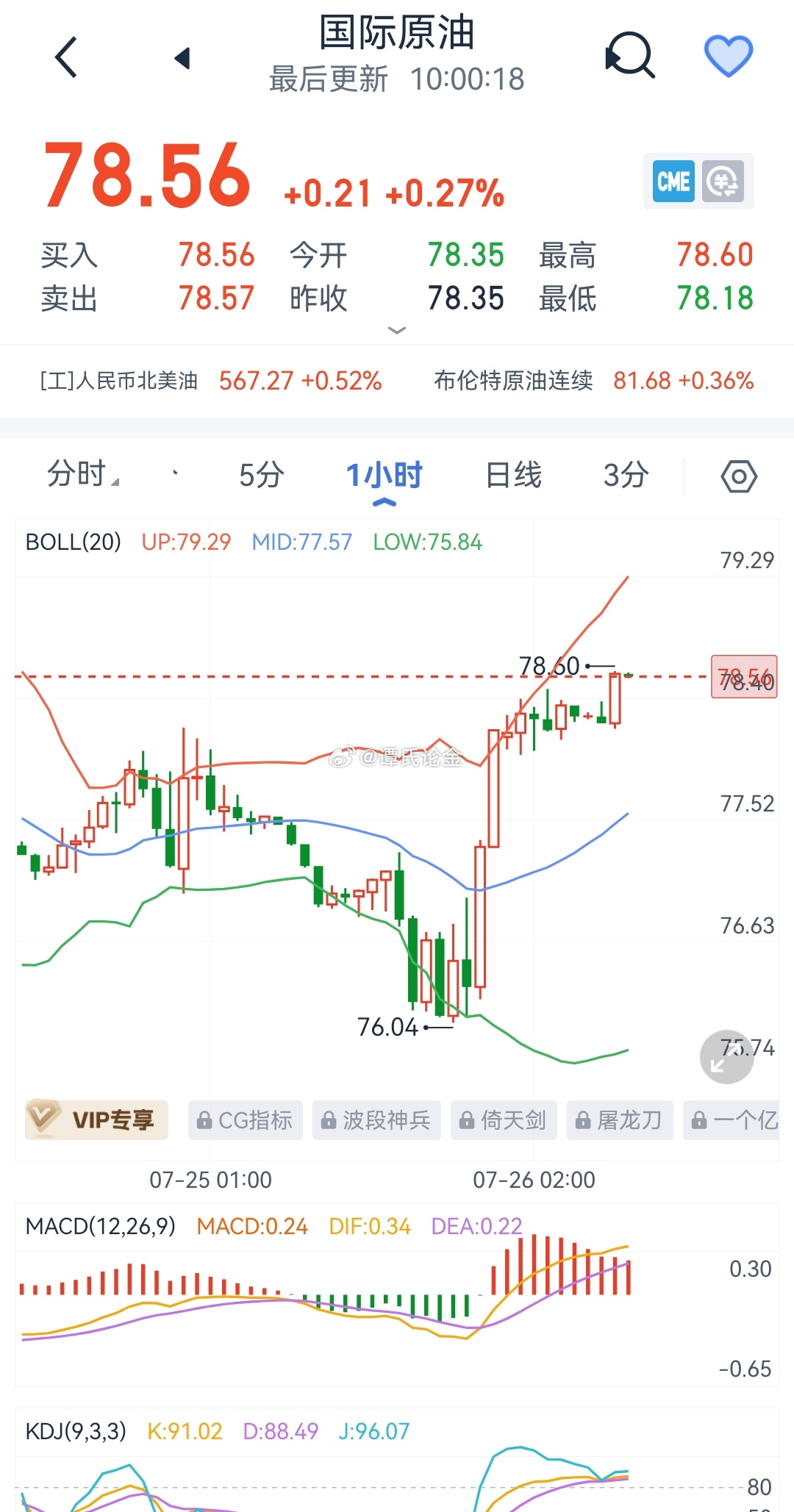Expand quote details with down chevron

tap(397, 330)
